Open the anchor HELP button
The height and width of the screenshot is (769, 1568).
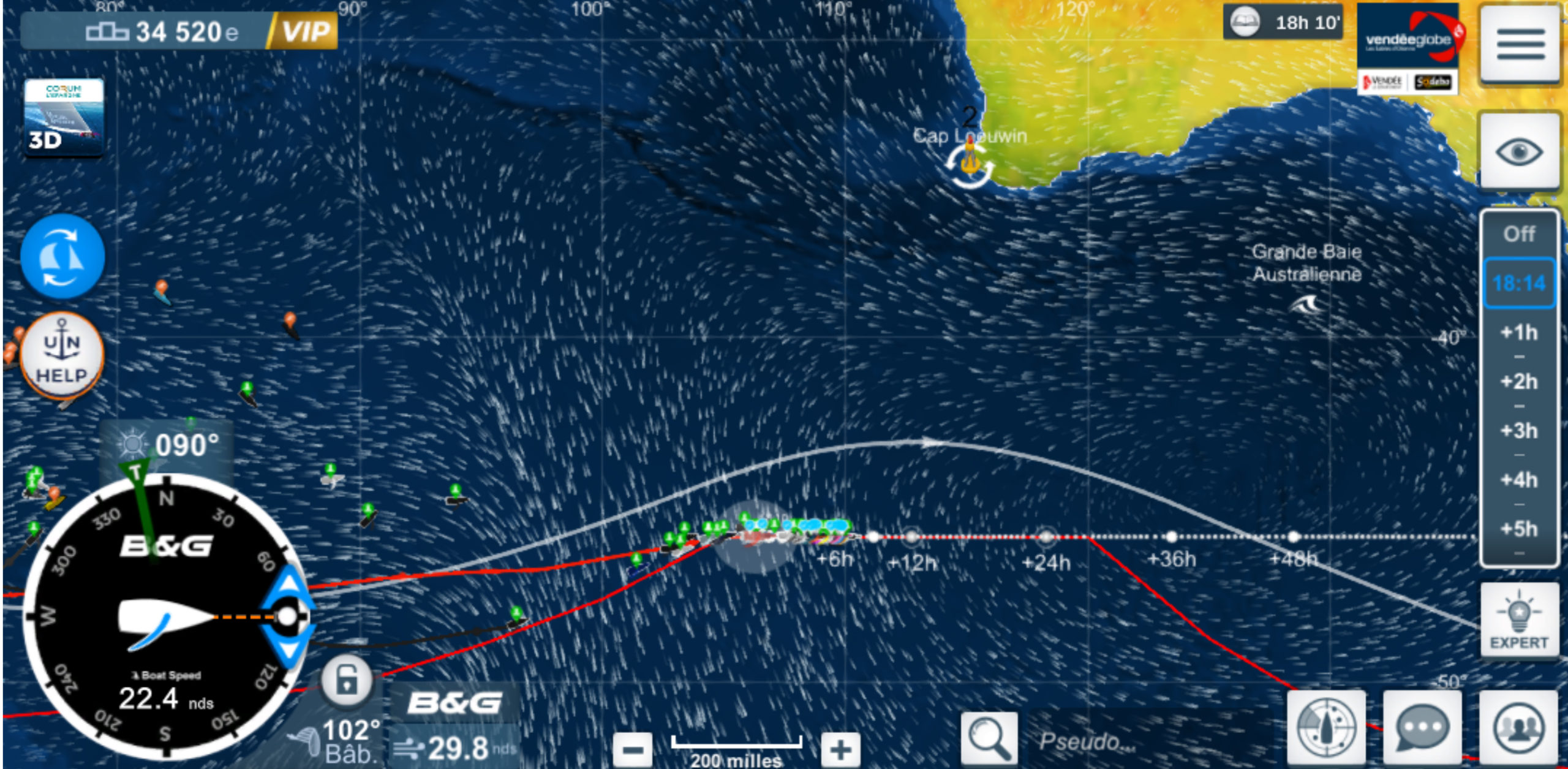[62, 357]
